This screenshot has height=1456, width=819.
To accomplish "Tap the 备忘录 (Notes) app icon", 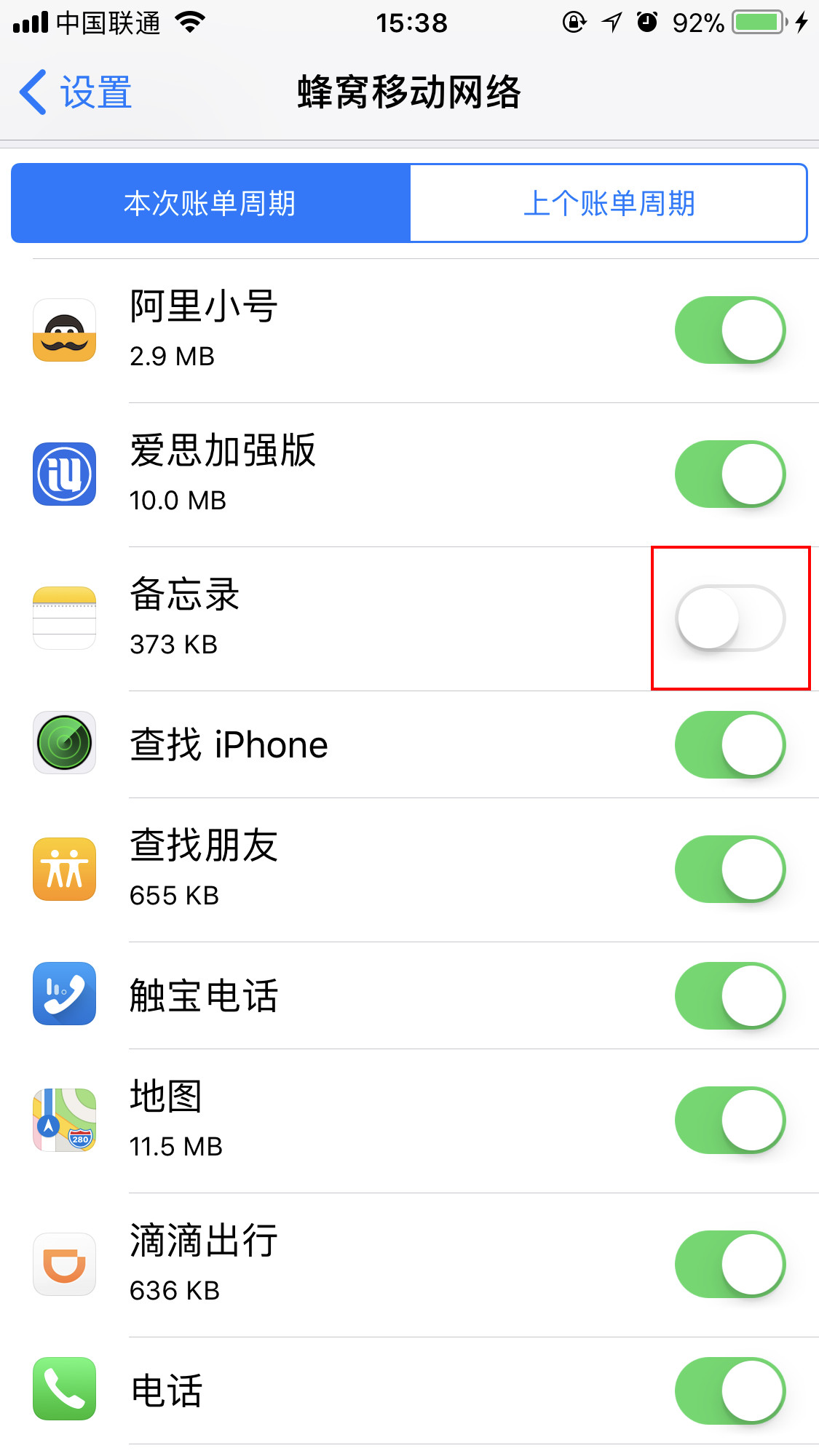I will pyautogui.click(x=64, y=616).
